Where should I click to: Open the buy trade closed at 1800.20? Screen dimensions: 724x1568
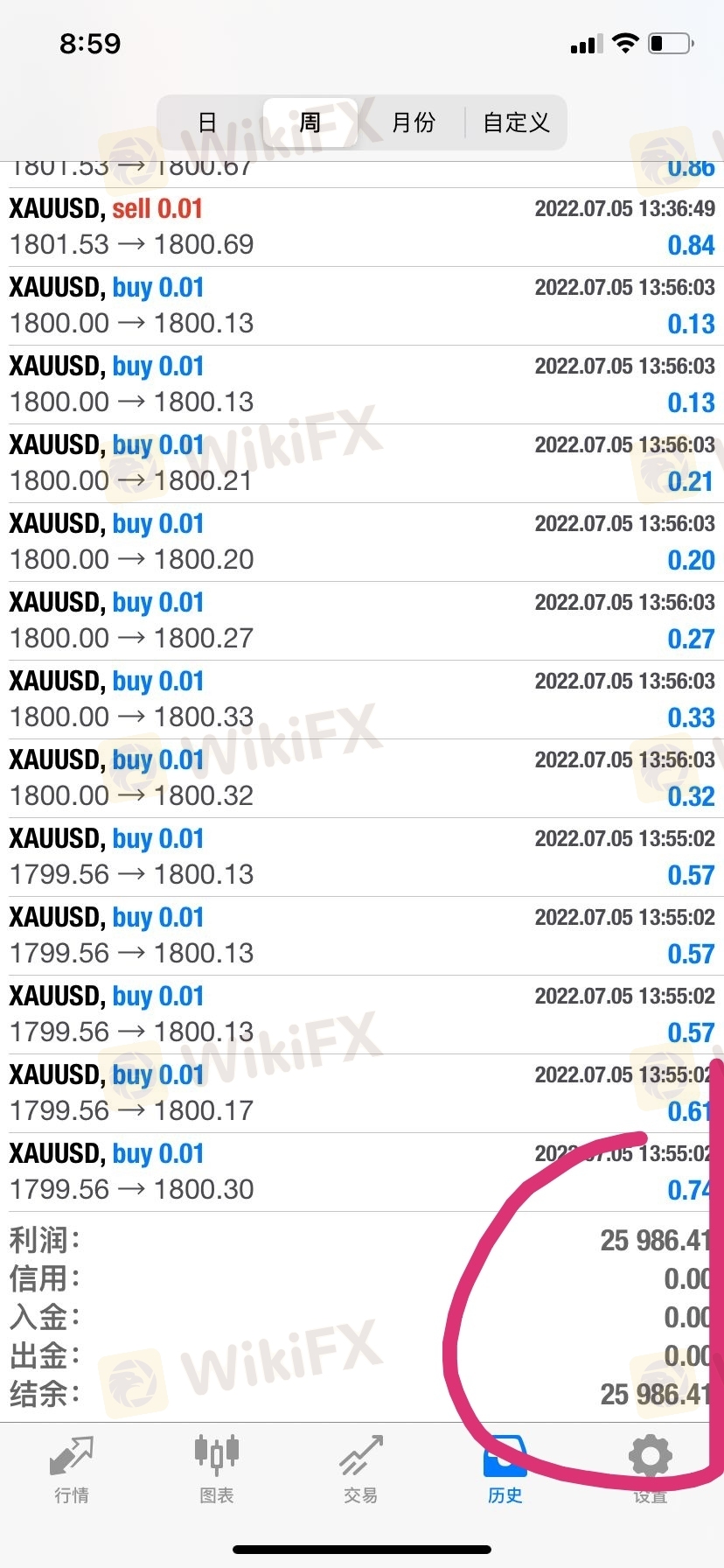click(x=362, y=542)
